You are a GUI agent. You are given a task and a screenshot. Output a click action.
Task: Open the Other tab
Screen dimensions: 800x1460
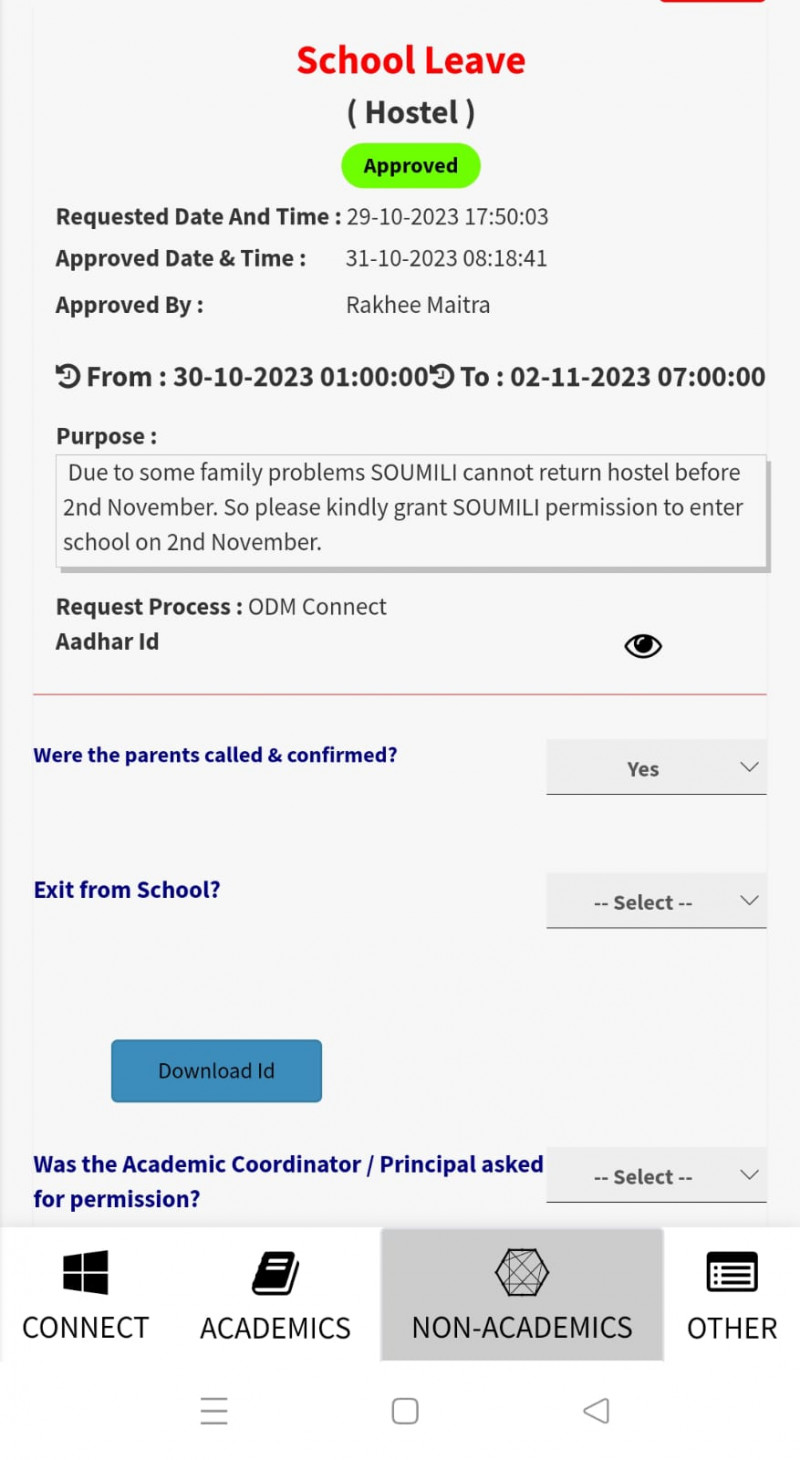[731, 1297]
